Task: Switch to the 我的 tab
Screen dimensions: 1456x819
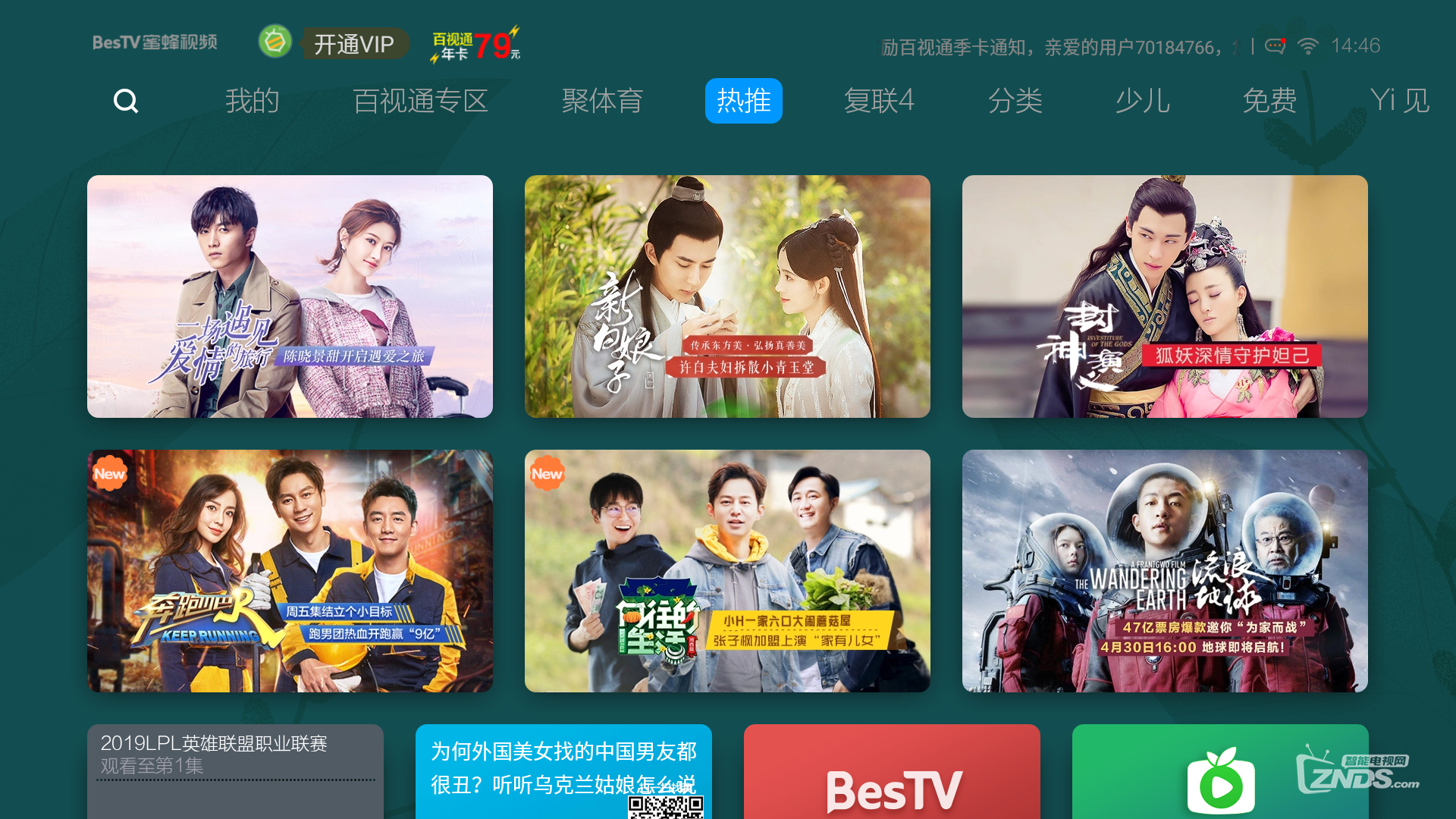Action: coord(253,101)
